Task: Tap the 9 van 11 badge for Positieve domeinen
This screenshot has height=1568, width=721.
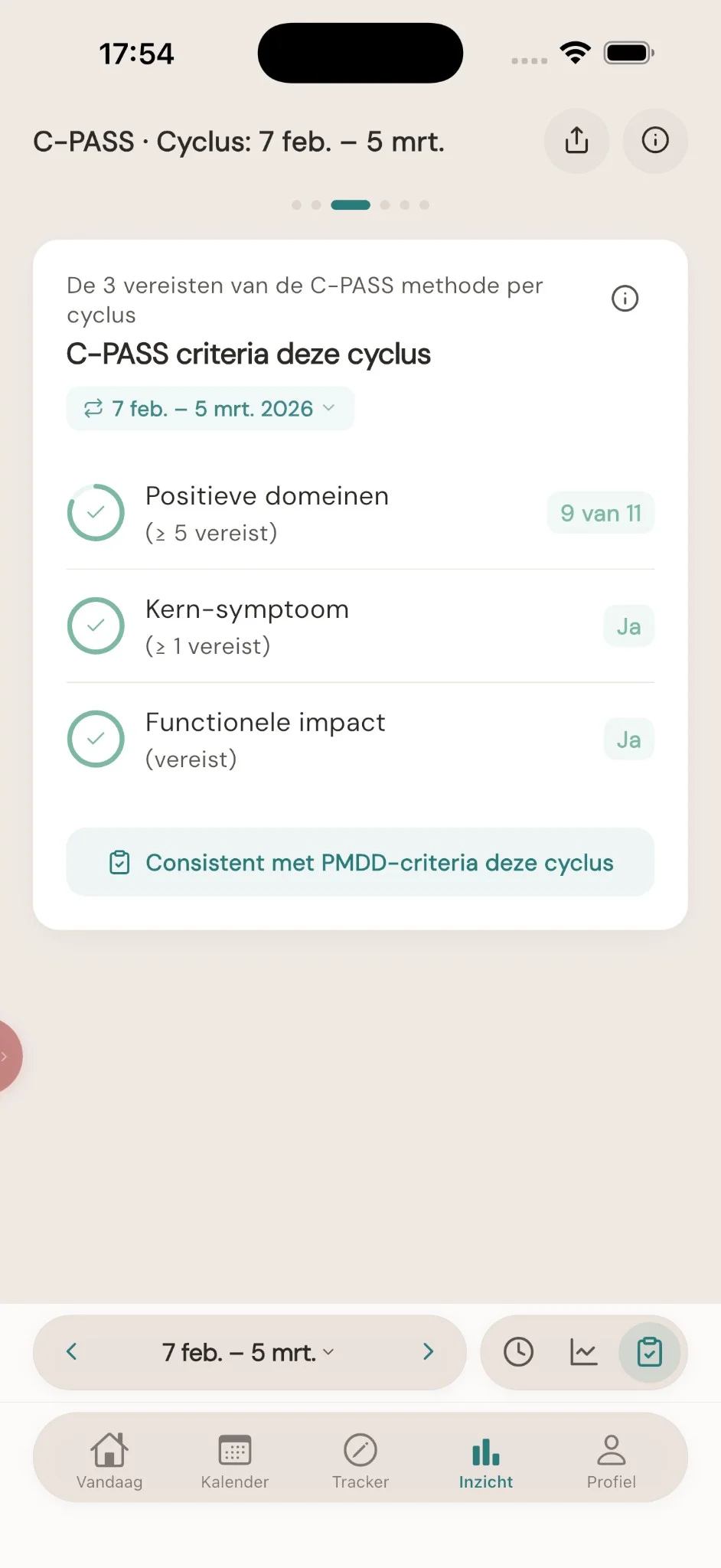Action: pos(600,512)
